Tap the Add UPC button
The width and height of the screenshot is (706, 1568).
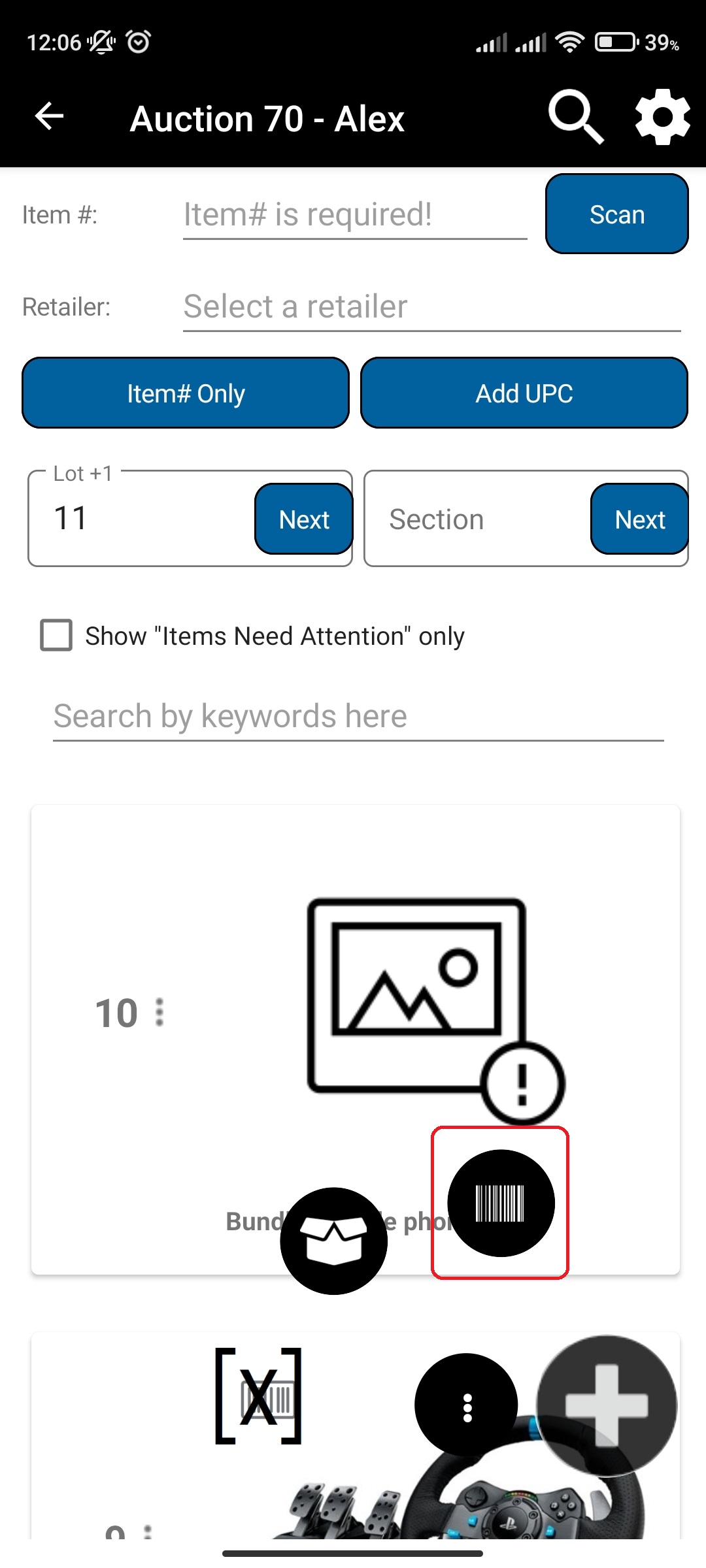(x=524, y=393)
